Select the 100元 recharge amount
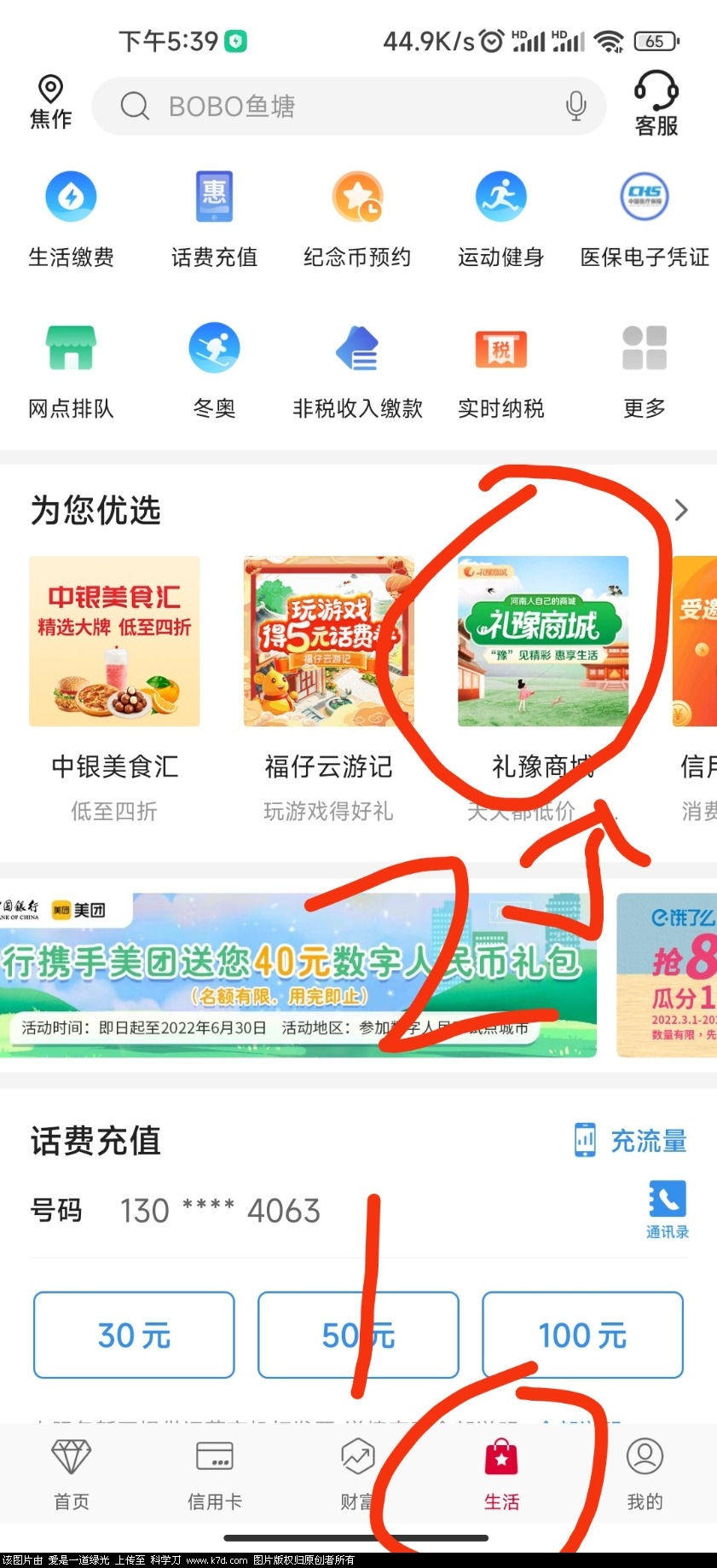Screen dimensions: 717x1568 click(x=582, y=1334)
